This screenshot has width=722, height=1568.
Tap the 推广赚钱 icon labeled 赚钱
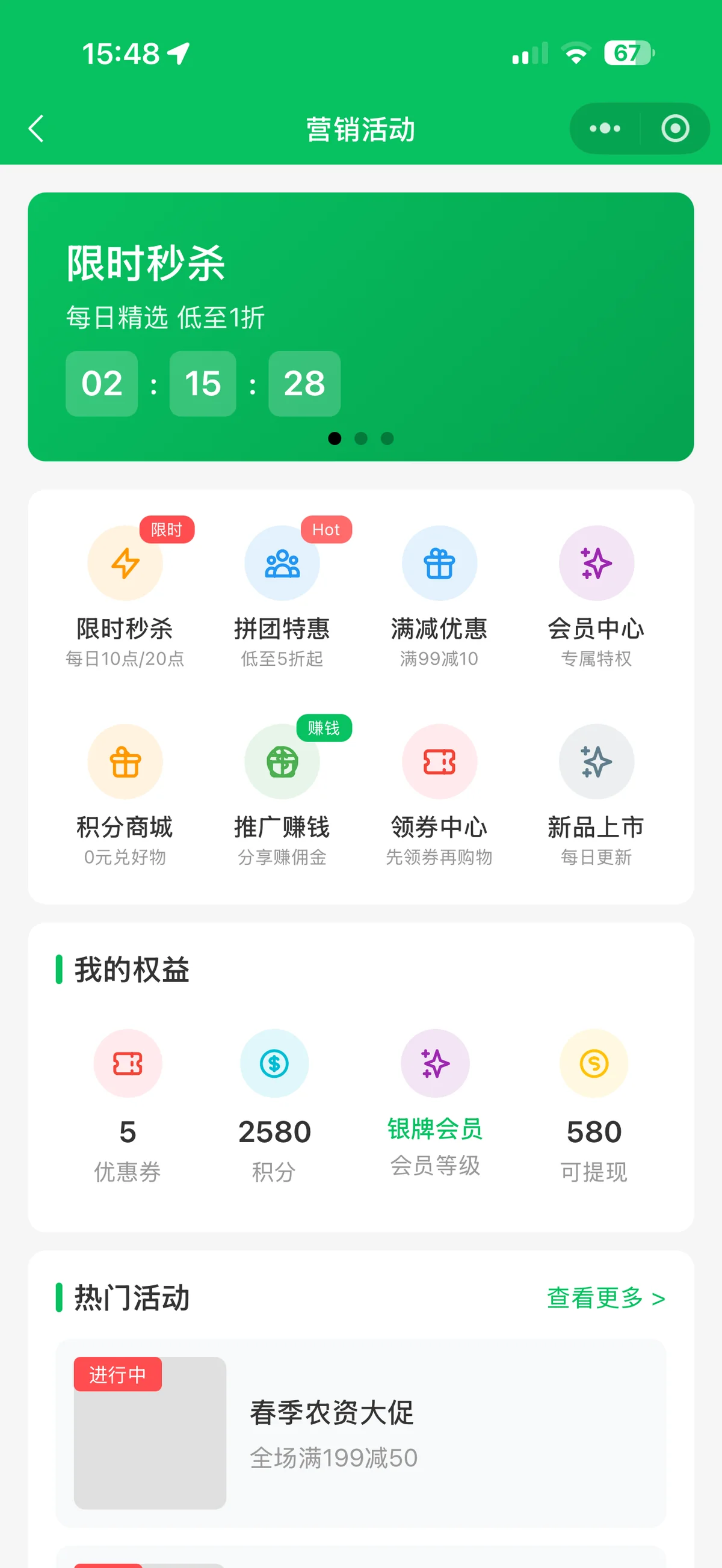coord(282,761)
